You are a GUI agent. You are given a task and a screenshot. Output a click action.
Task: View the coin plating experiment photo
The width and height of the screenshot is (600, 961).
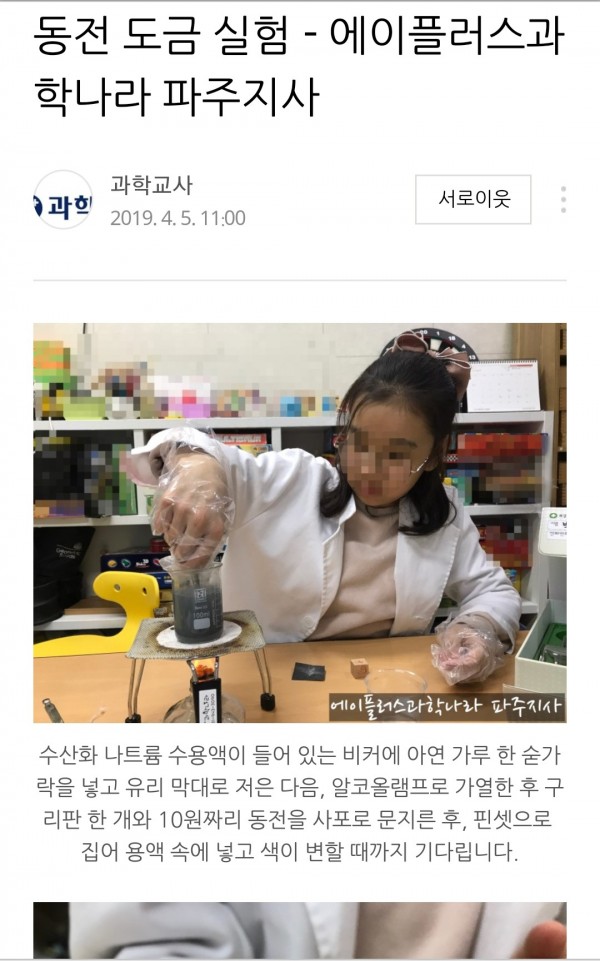[x=300, y=523]
